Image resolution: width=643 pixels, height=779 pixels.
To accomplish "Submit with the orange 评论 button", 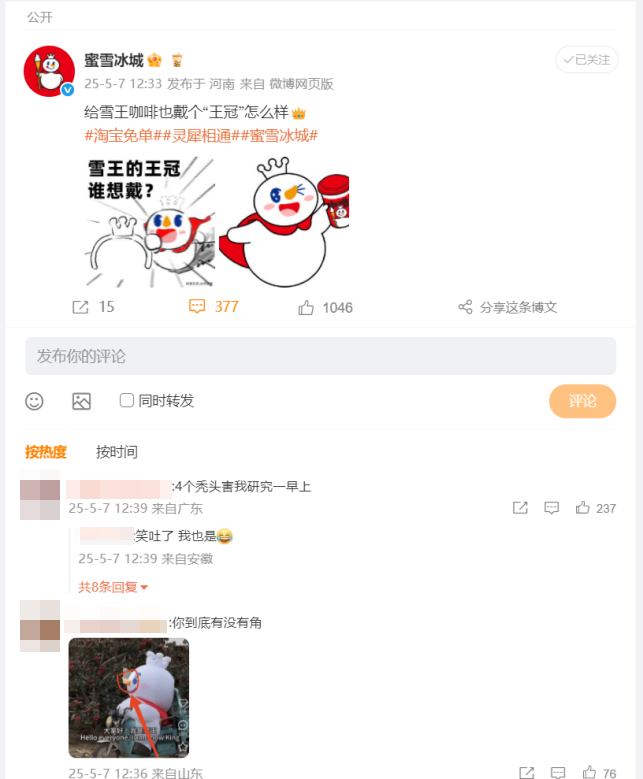I will [582, 400].
